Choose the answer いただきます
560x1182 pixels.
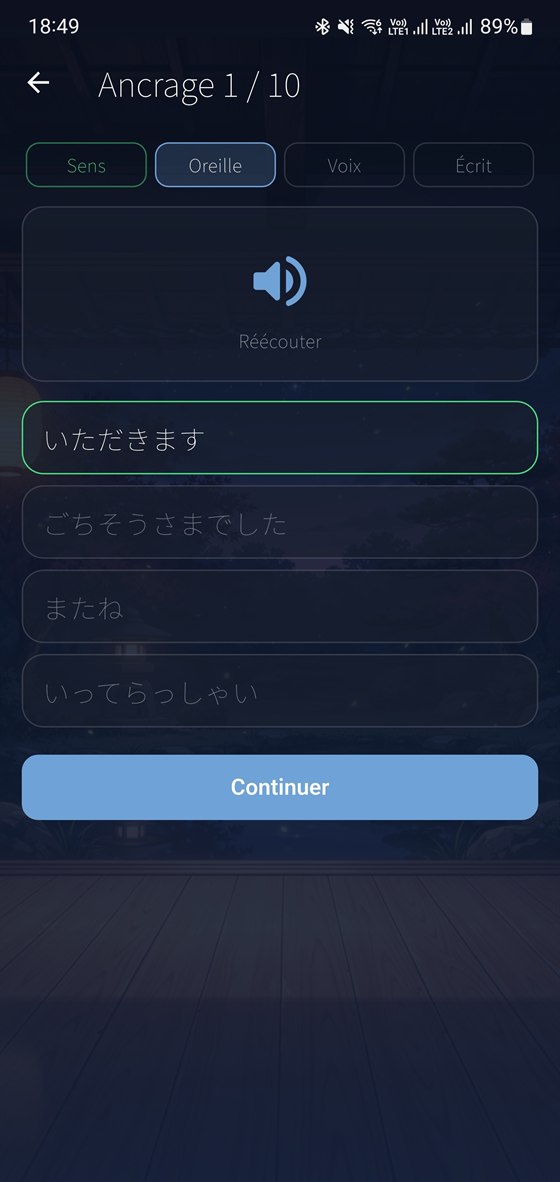click(280, 438)
